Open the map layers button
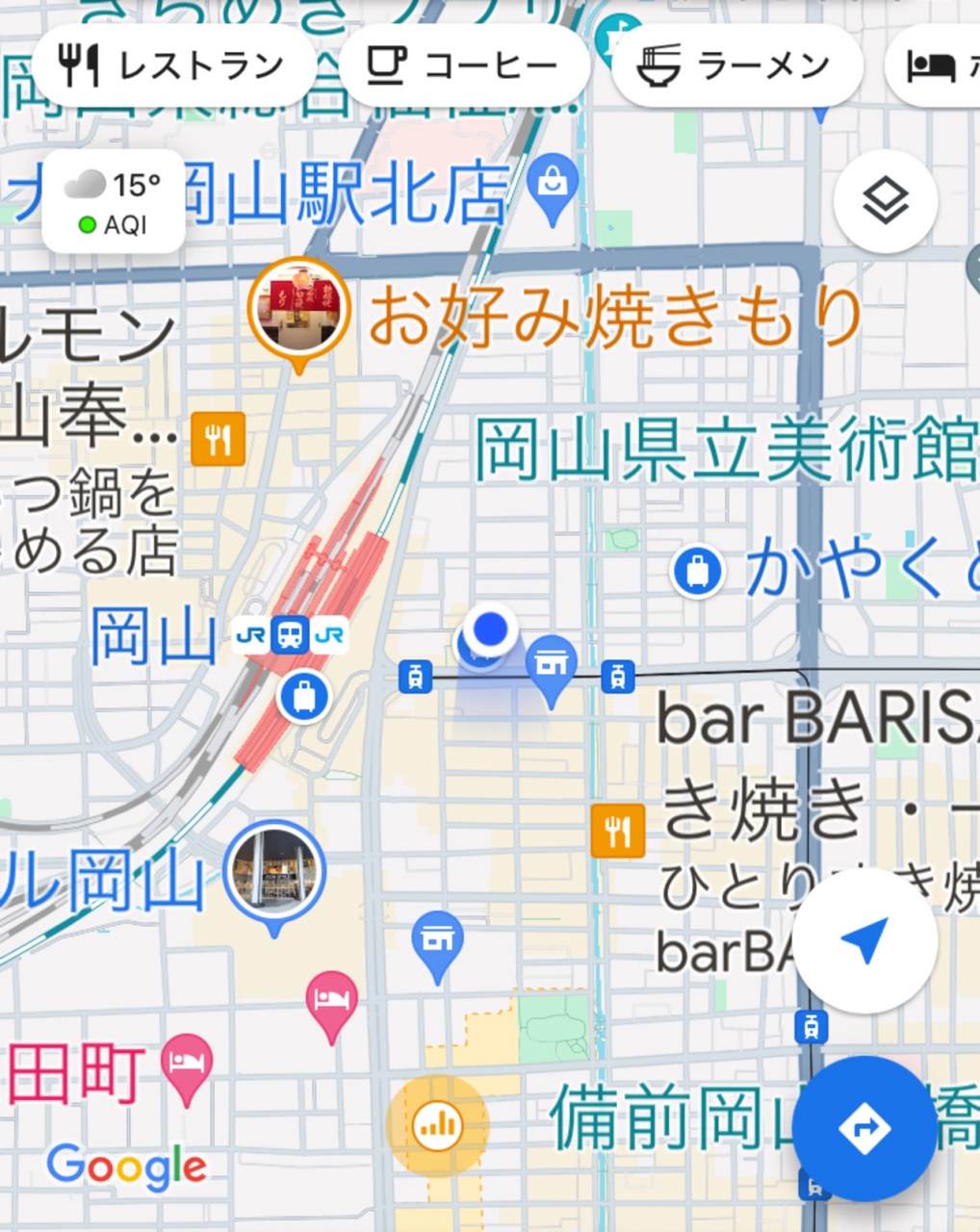 click(885, 202)
